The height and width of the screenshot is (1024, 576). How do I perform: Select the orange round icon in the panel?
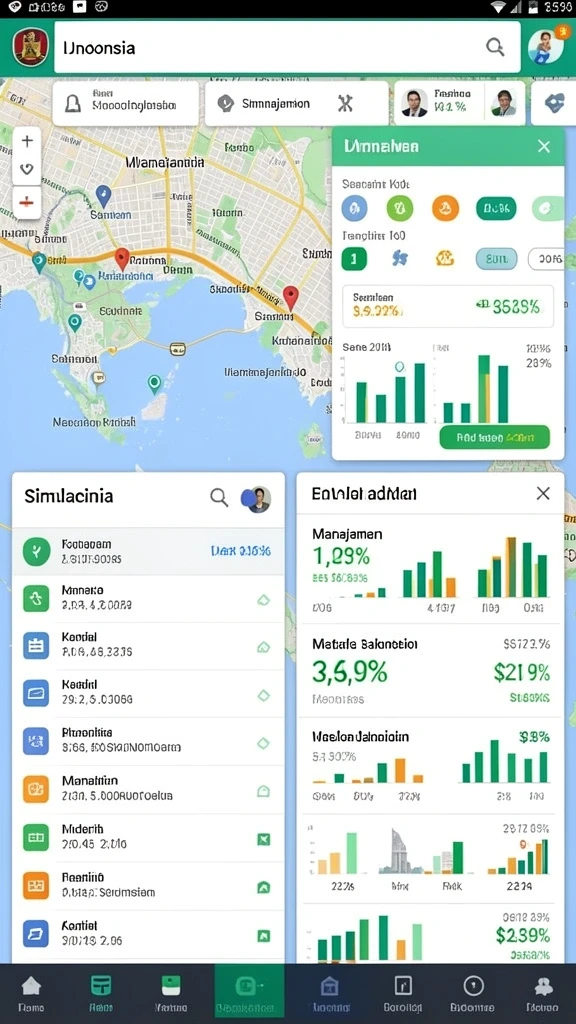(445, 209)
